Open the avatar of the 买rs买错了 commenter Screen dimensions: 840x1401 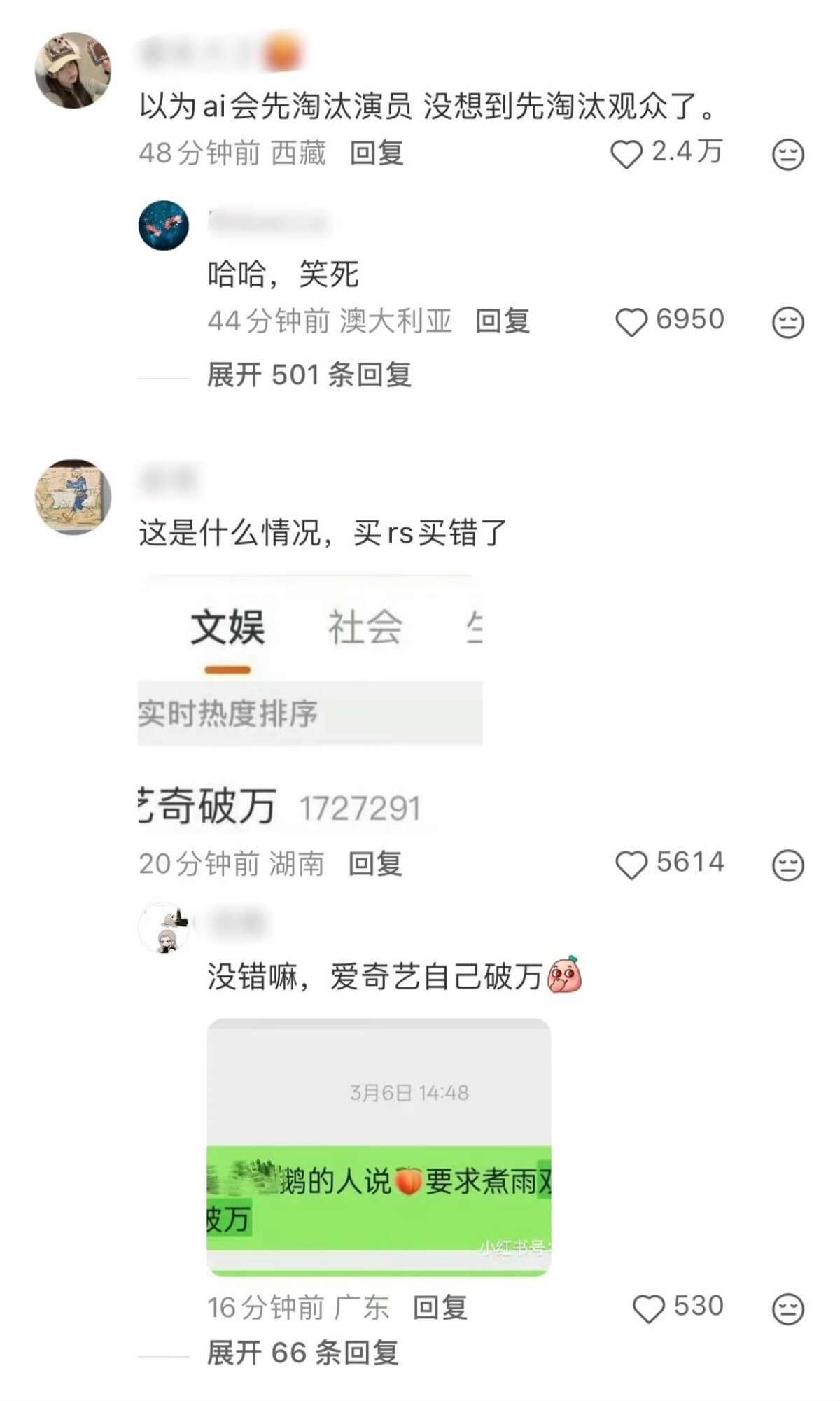tap(73, 497)
